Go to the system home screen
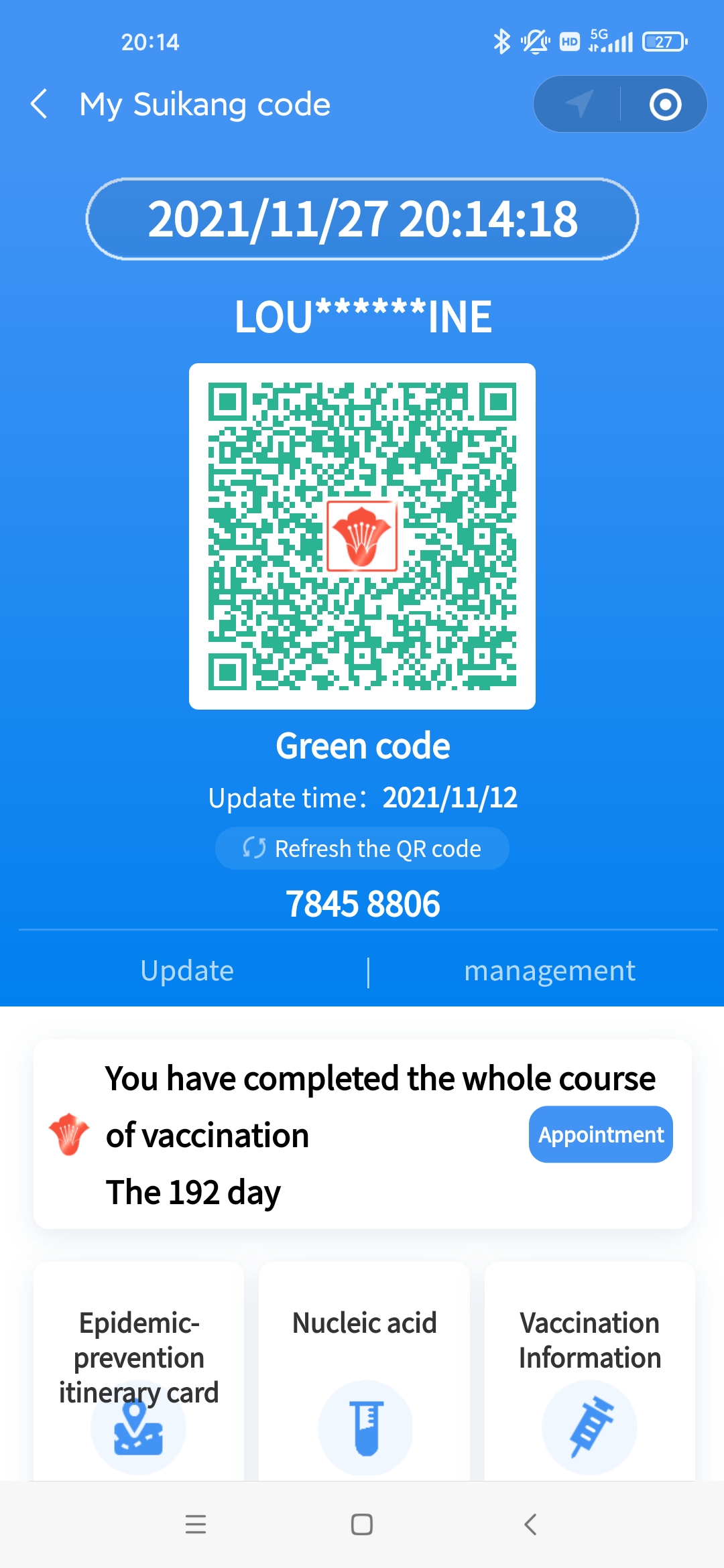The width and height of the screenshot is (724, 1568). click(x=362, y=1524)
